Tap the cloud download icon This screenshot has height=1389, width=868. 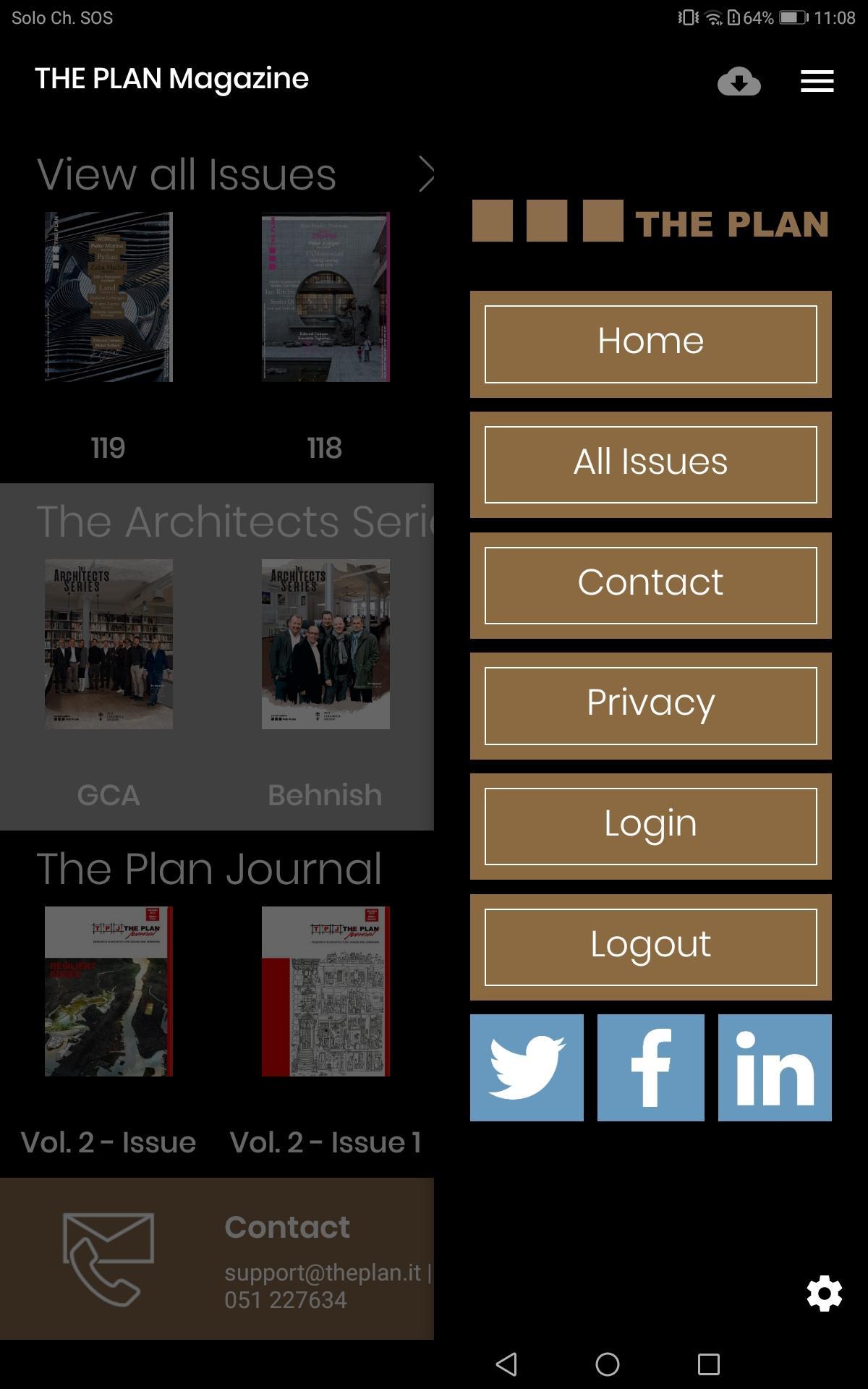pyautogui.click(x=739, y=81)
